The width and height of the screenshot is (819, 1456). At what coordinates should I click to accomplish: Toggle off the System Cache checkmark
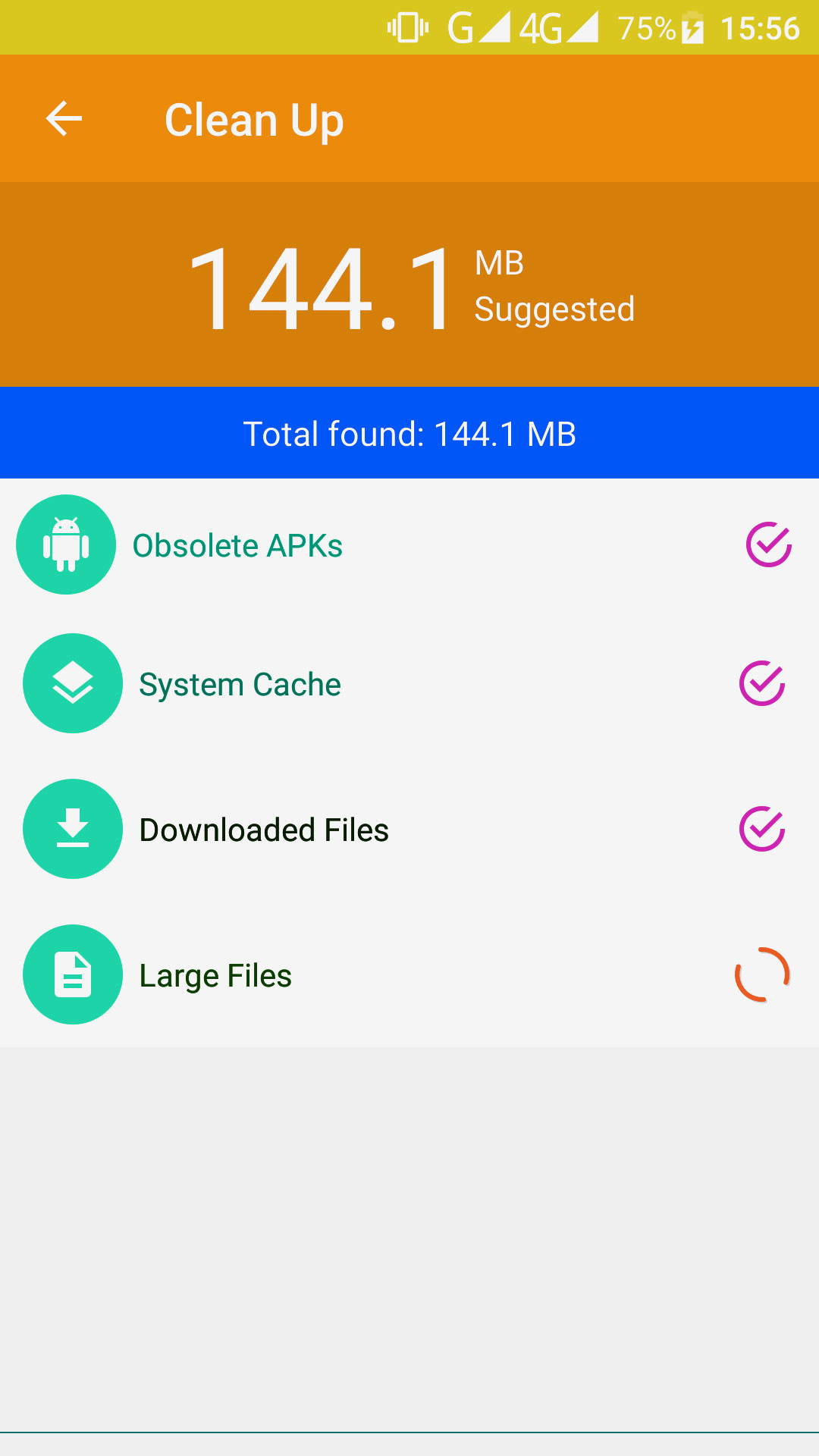tap(761, 683)
